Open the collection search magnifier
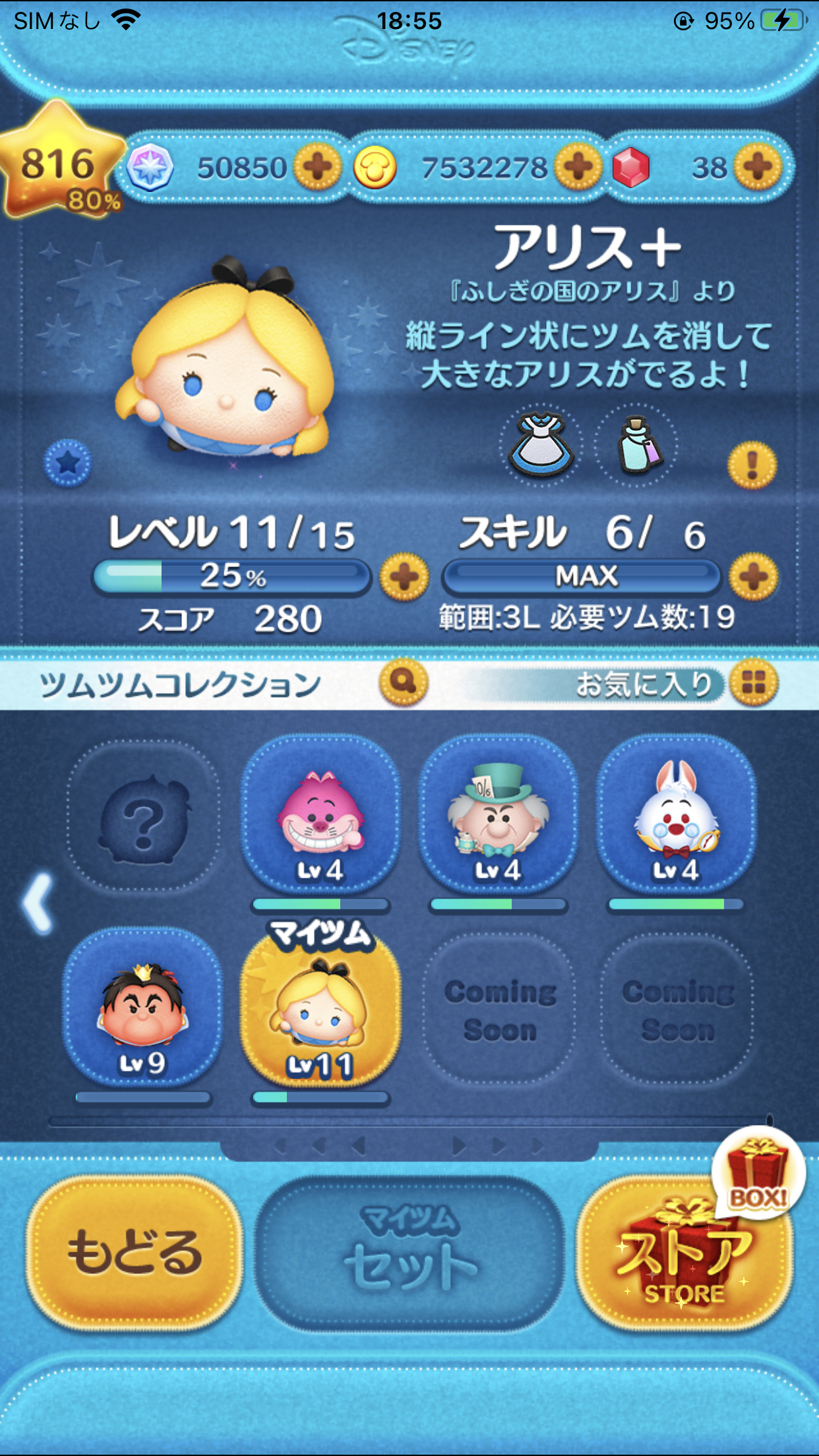The width and height of the screenshot is (819, 1456). pyautogui.click(x=403, y=682)
